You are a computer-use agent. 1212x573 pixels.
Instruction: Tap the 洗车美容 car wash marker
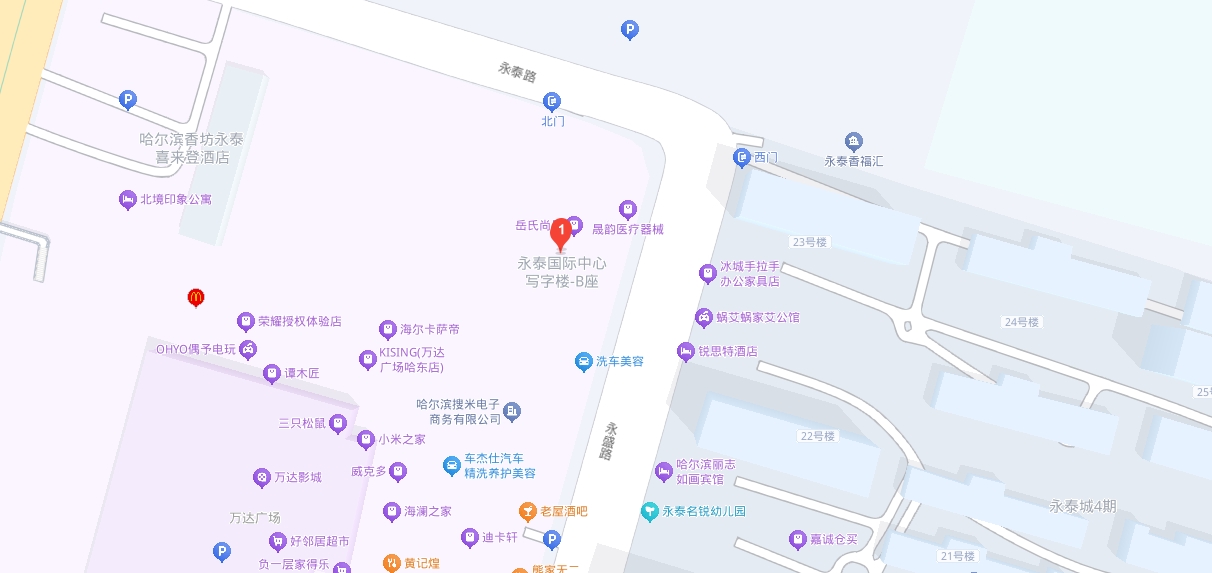click(x=584, y=361)
